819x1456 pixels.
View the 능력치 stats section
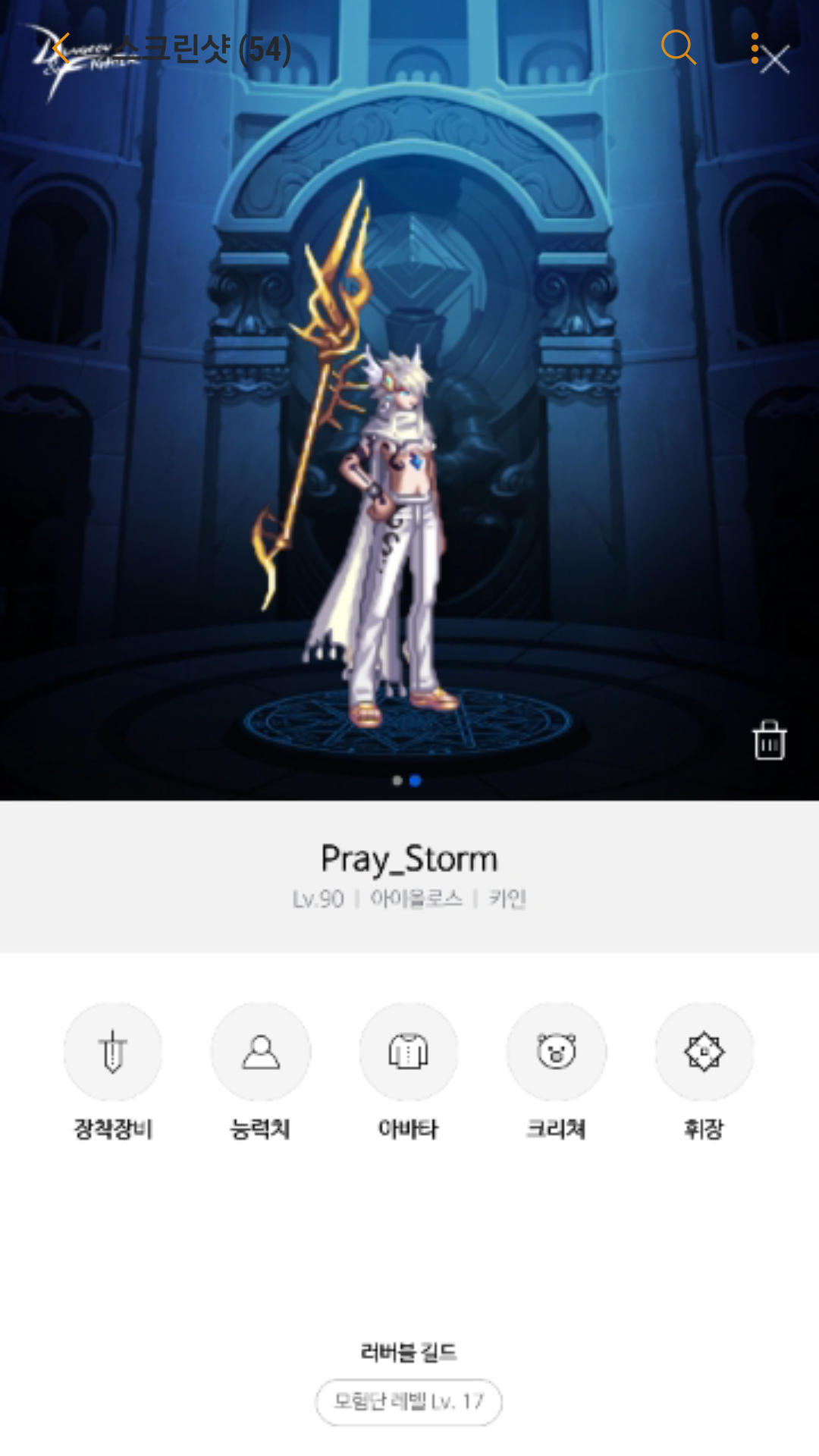(261, 1052)
